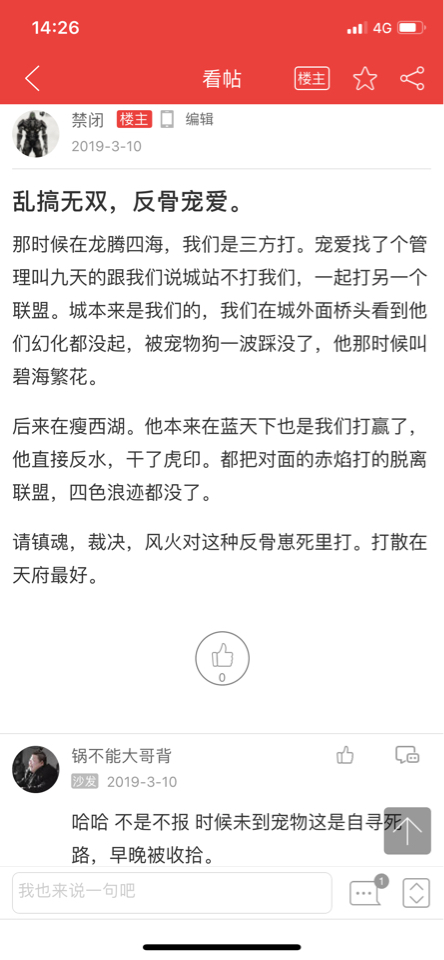Share this post
The width and height of the screenshot is (444, 960).
coord(412,78)
